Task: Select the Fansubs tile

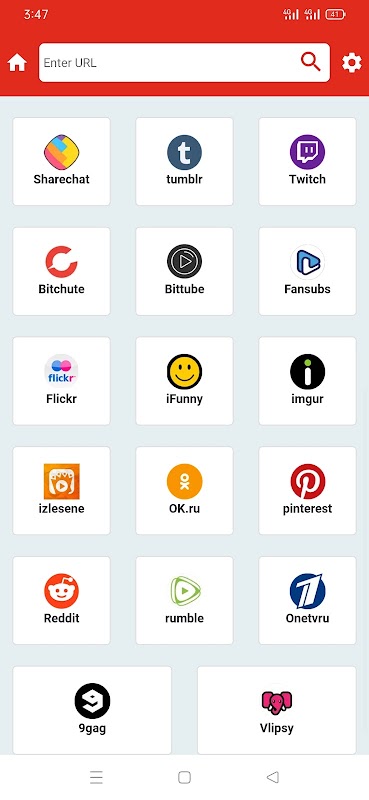Action: [x=307, y=271]
